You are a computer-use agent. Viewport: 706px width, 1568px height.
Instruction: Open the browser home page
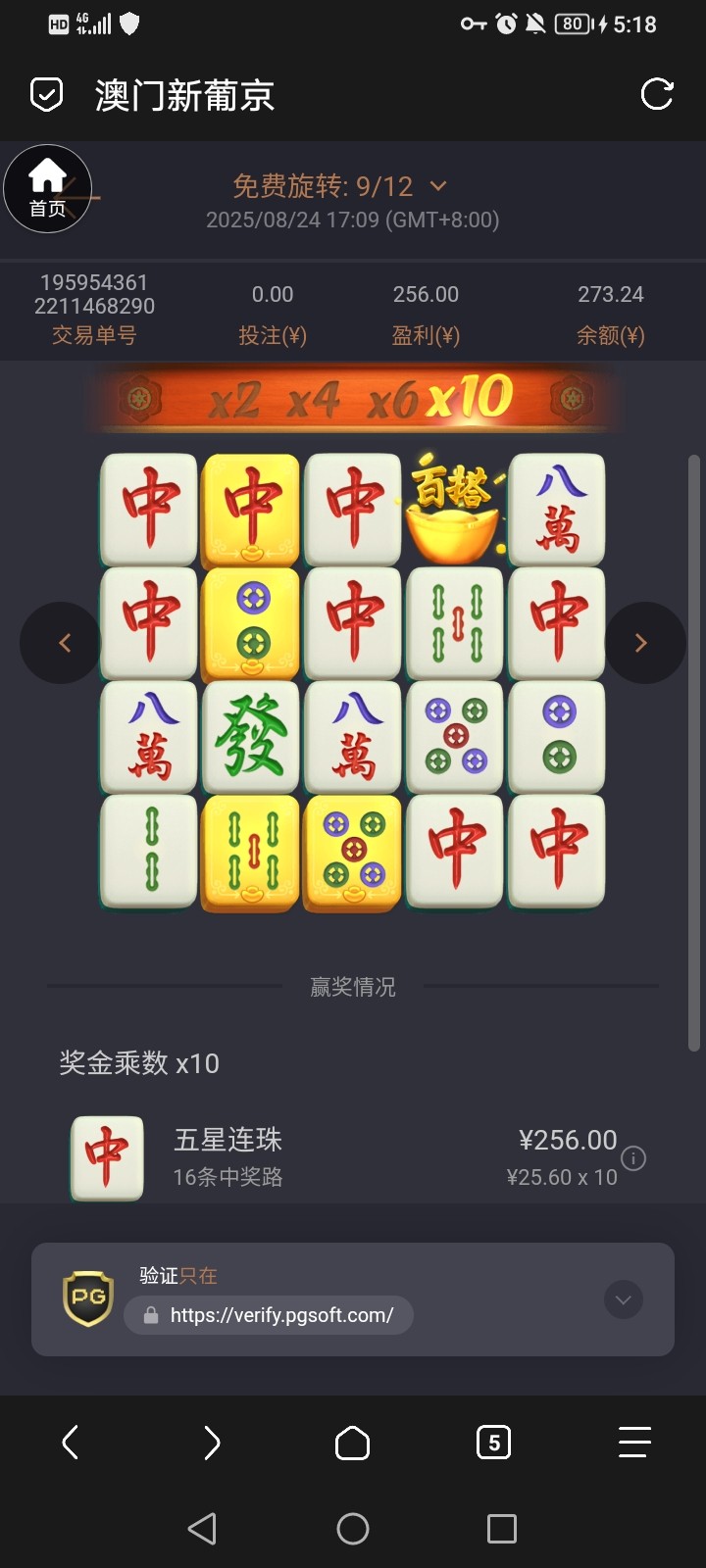click(x=353, y=1443)
